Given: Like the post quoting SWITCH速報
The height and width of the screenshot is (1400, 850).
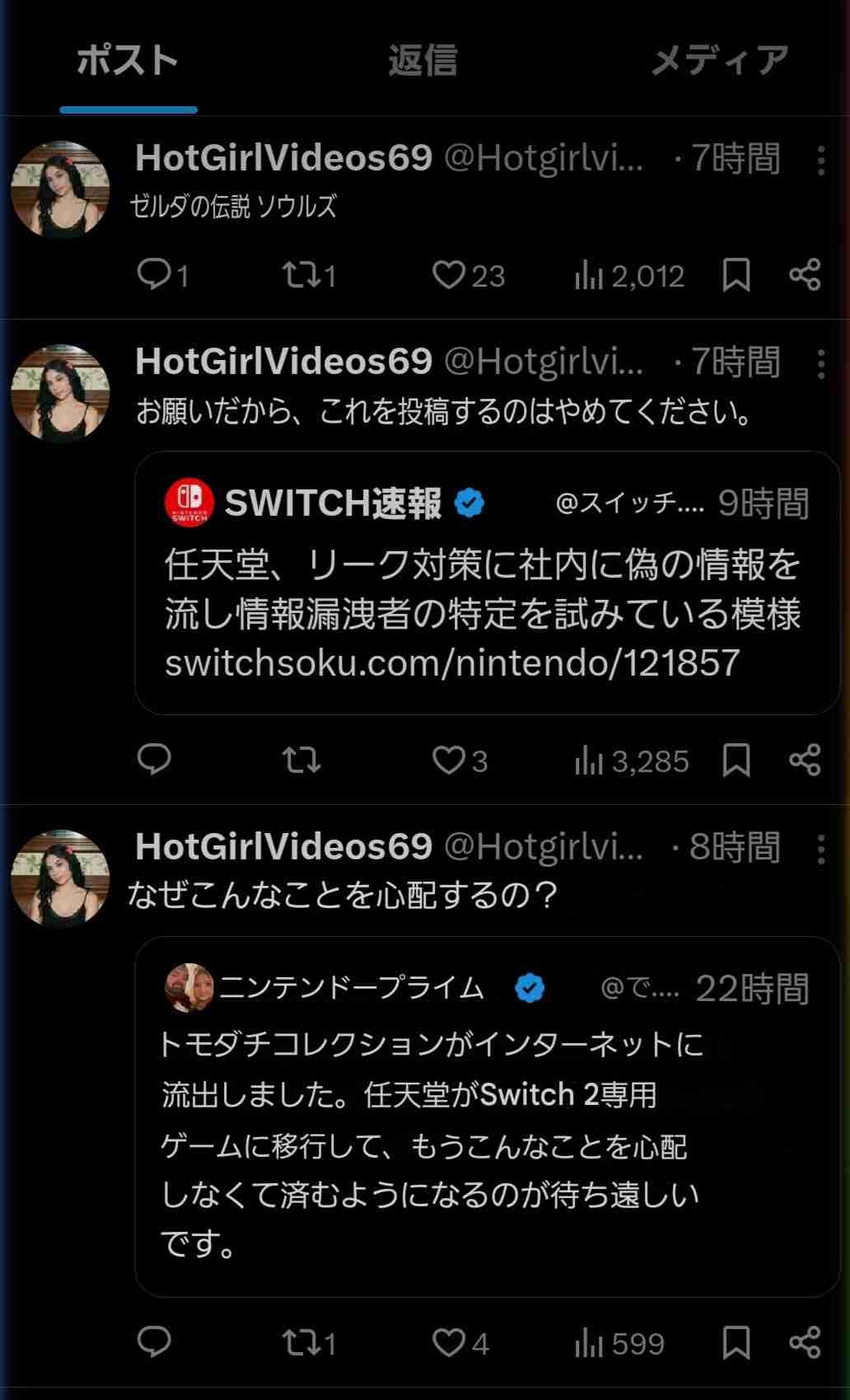Looking at the screenshot, I should click(x=449, y=761).
